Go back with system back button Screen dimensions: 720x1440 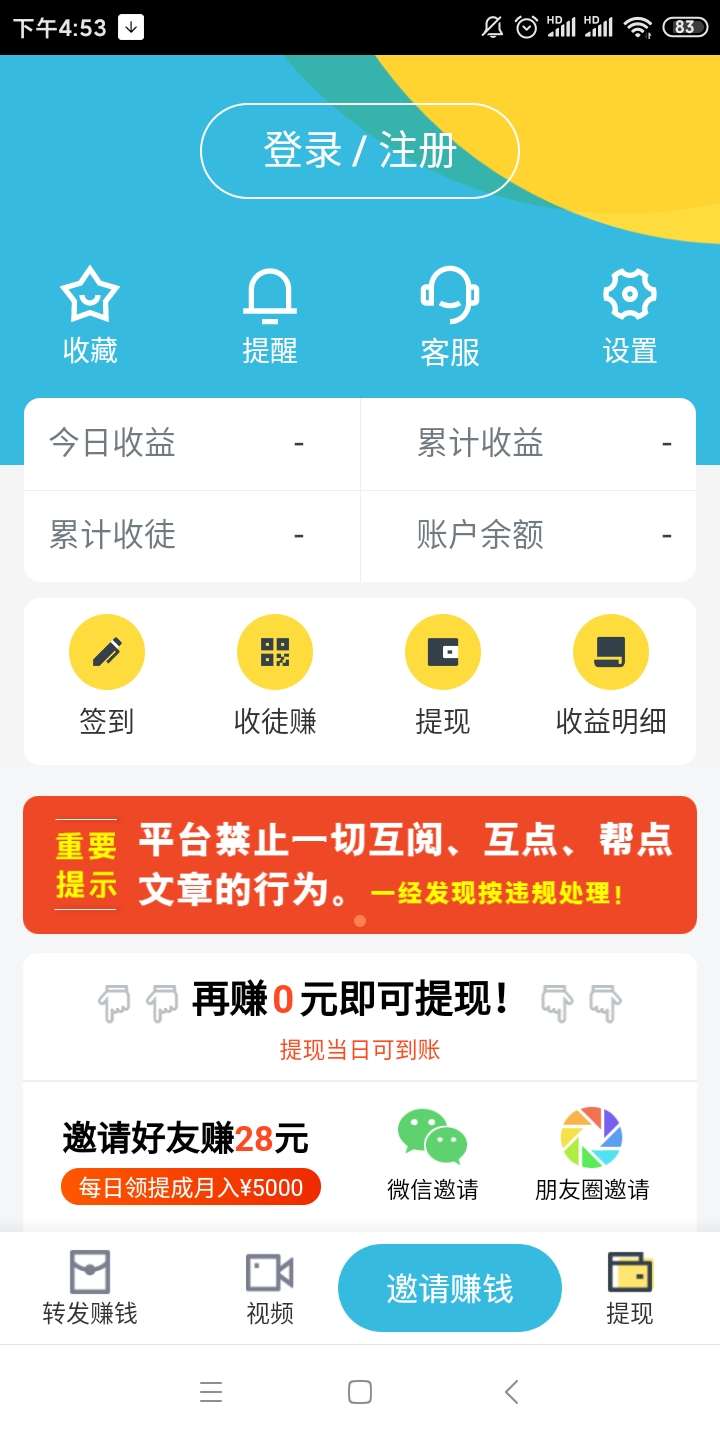(x=511, y=1392)
